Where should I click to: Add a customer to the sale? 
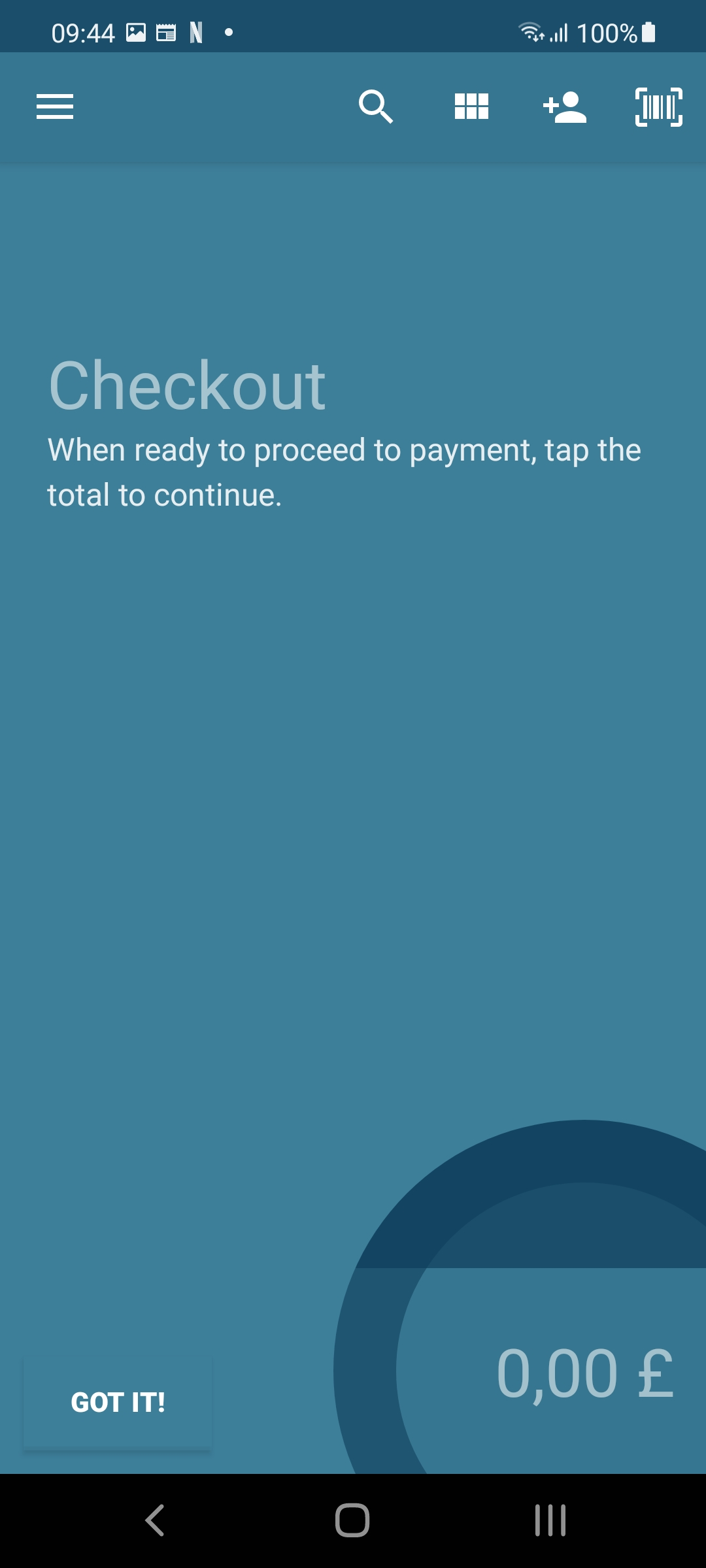pyautogui.click(x=565, y=106)
